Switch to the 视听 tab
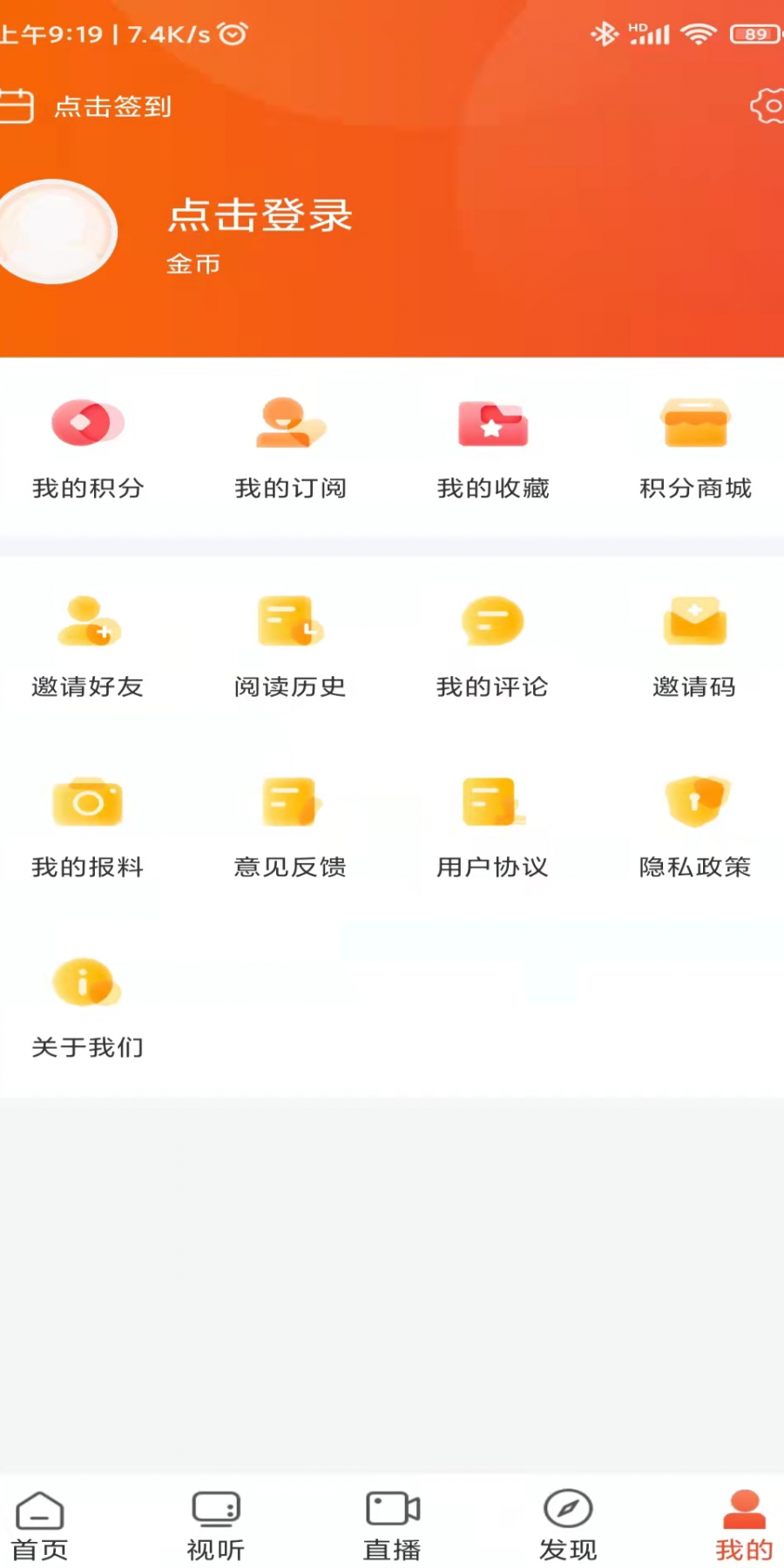Screen dimensions: 784x1568 [216, 1526]
